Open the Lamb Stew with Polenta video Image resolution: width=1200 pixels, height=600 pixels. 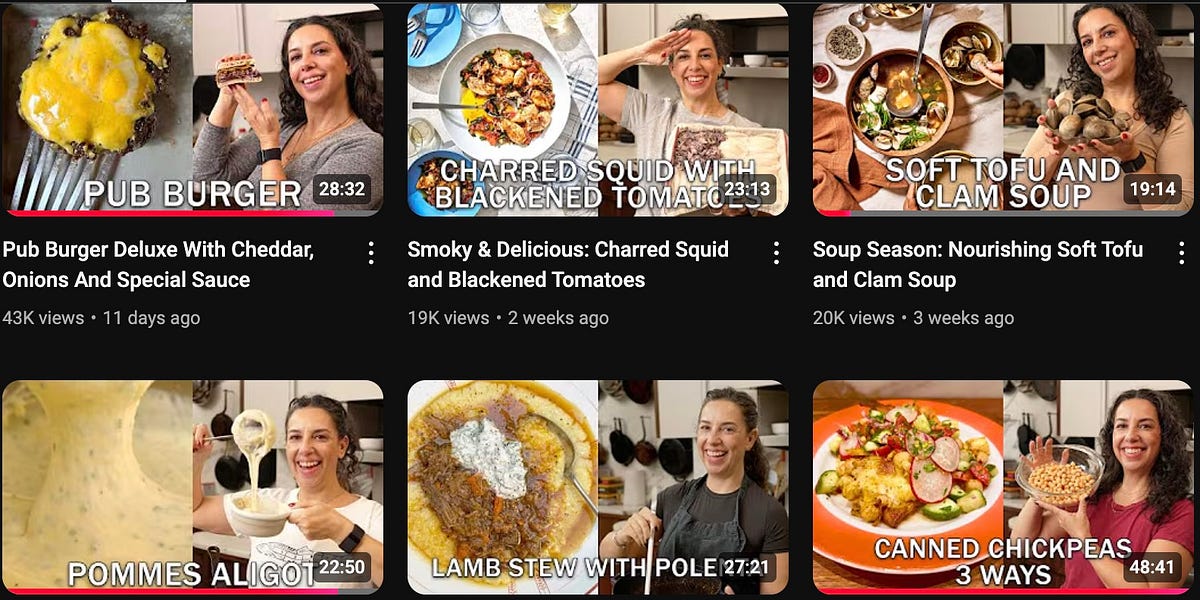[597, 485]
